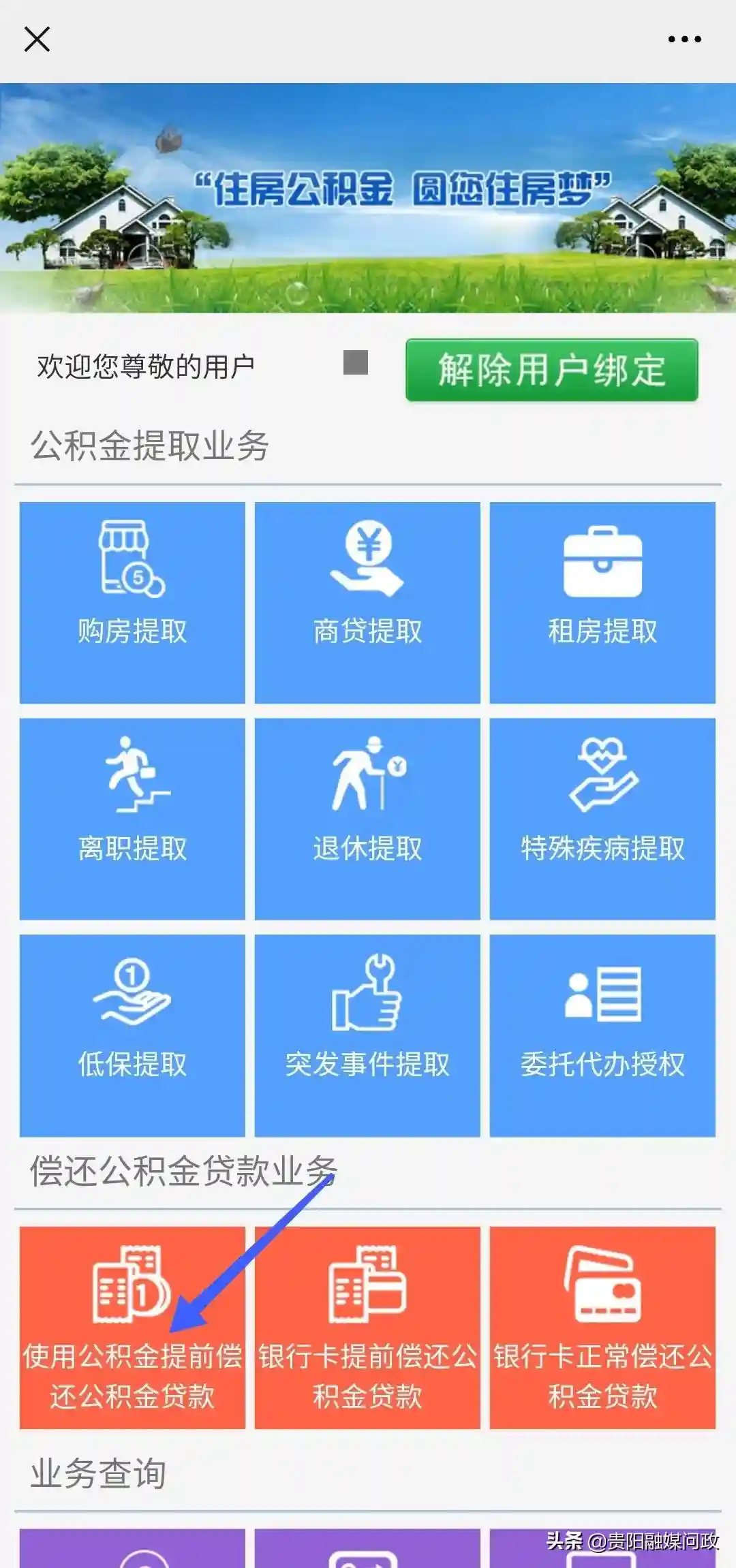
Task: Select 特殊疾病提取 option
Action: tap(602, 818)
